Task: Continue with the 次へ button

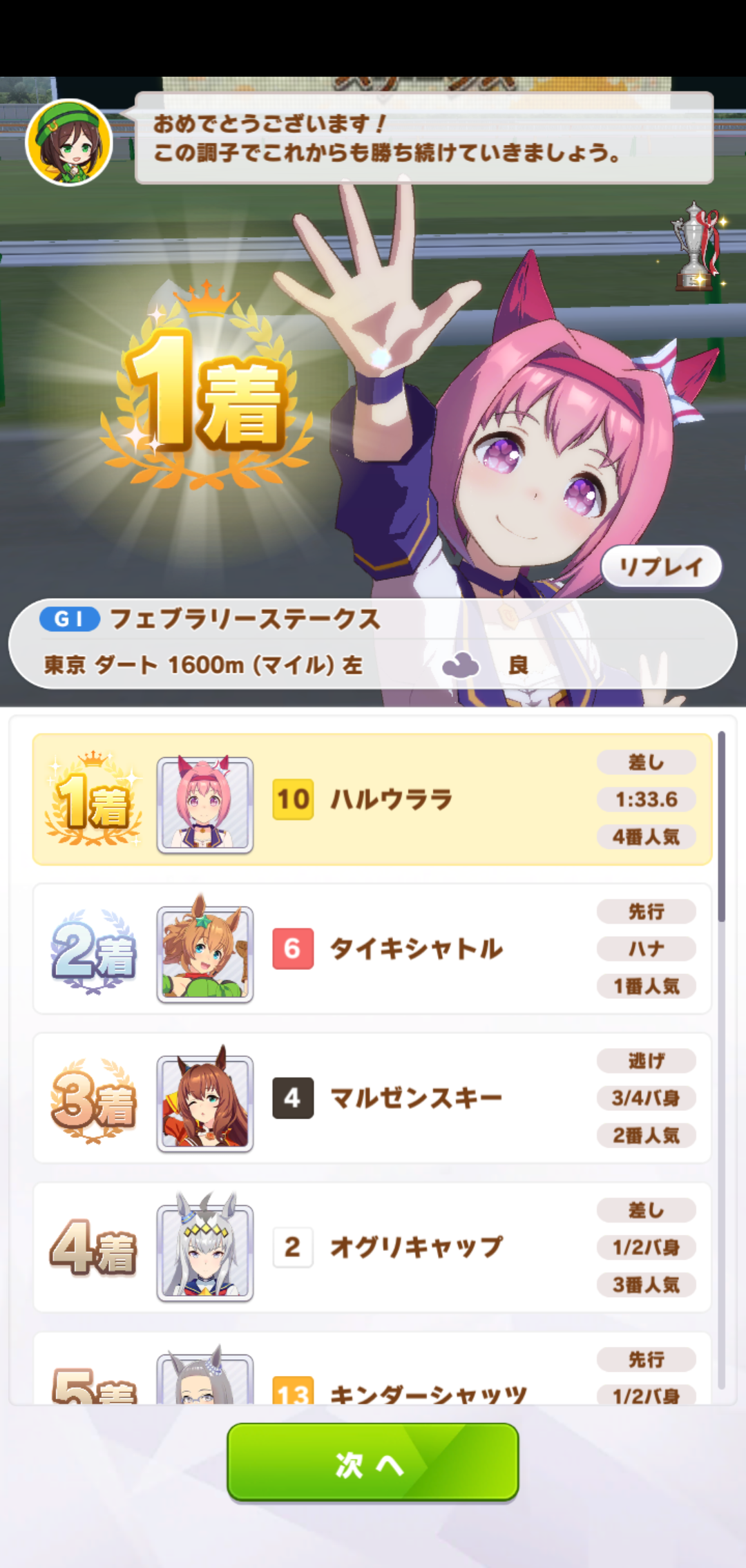Action: [372, 1462]
